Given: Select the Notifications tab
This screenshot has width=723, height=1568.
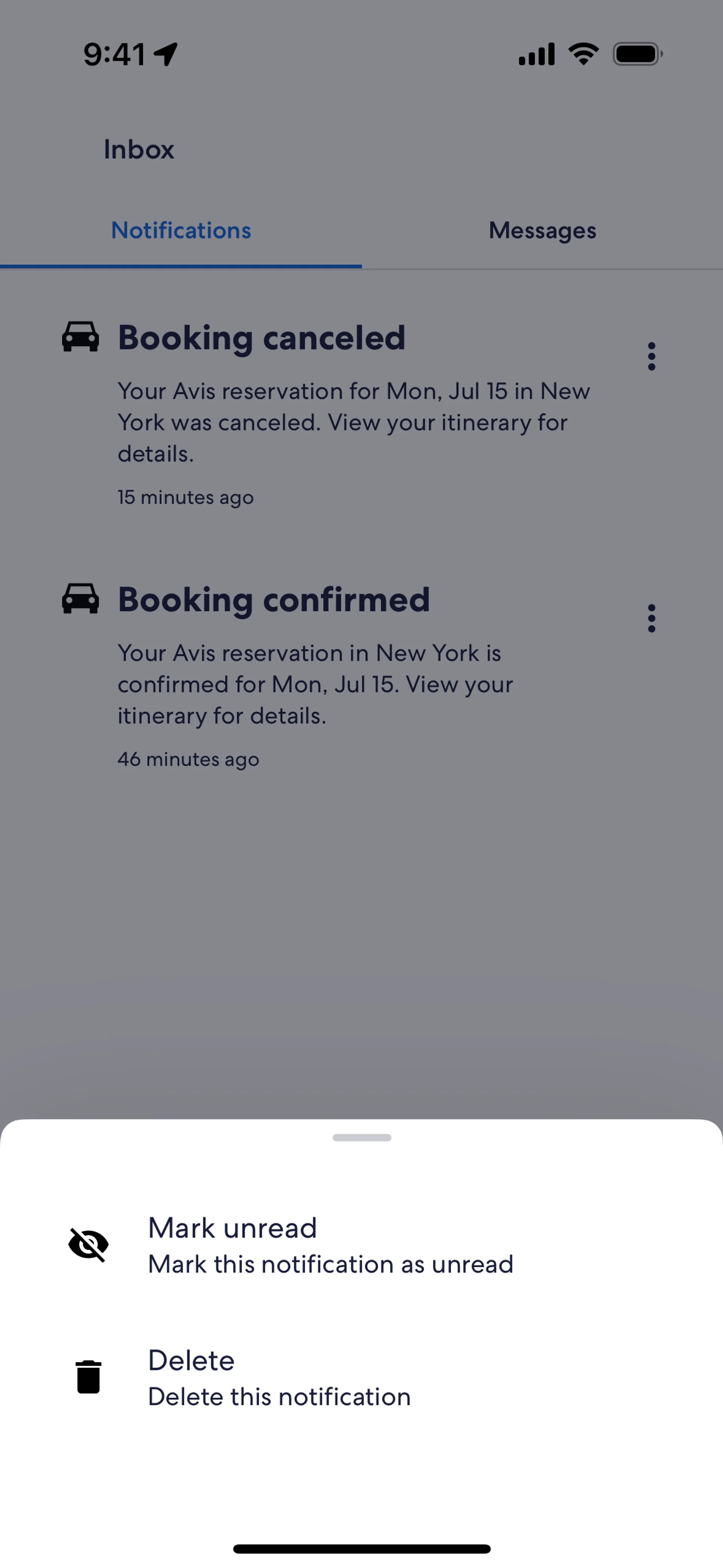Looking at the screenshot, I should [181, 231].
